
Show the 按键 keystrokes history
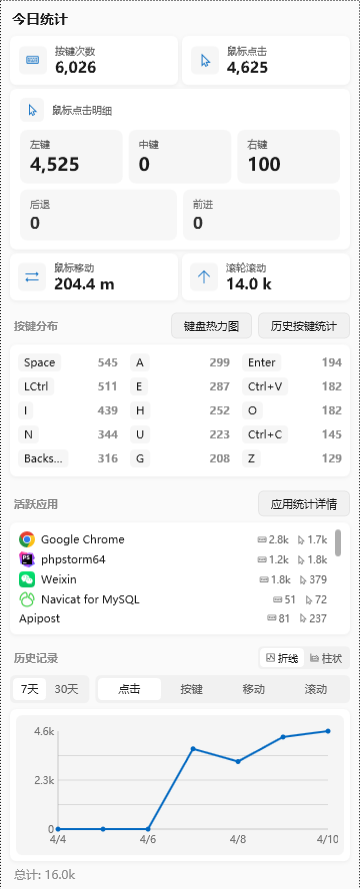pyautogui.click(x=192, y=689)
